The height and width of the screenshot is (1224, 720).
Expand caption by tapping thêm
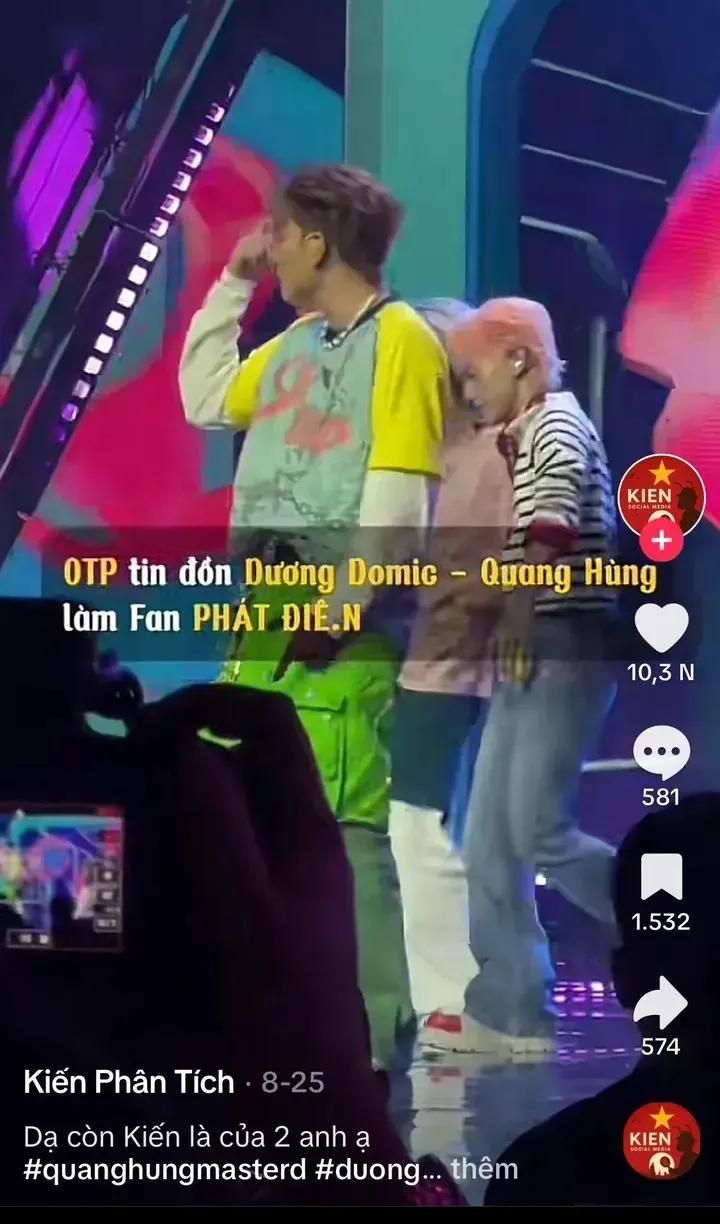tap(484, 1168)
